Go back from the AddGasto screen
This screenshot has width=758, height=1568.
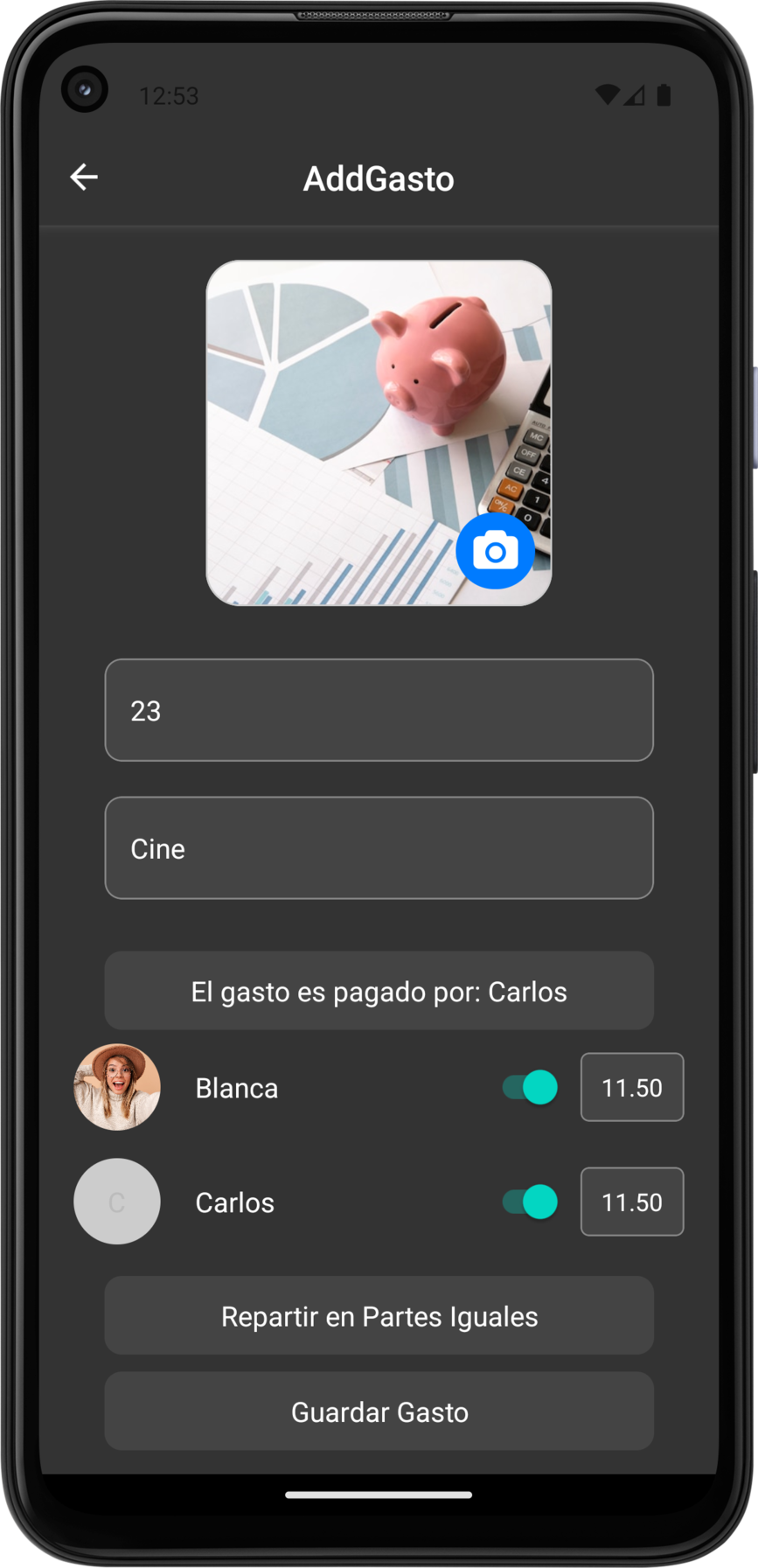click(x=84, y=178)
